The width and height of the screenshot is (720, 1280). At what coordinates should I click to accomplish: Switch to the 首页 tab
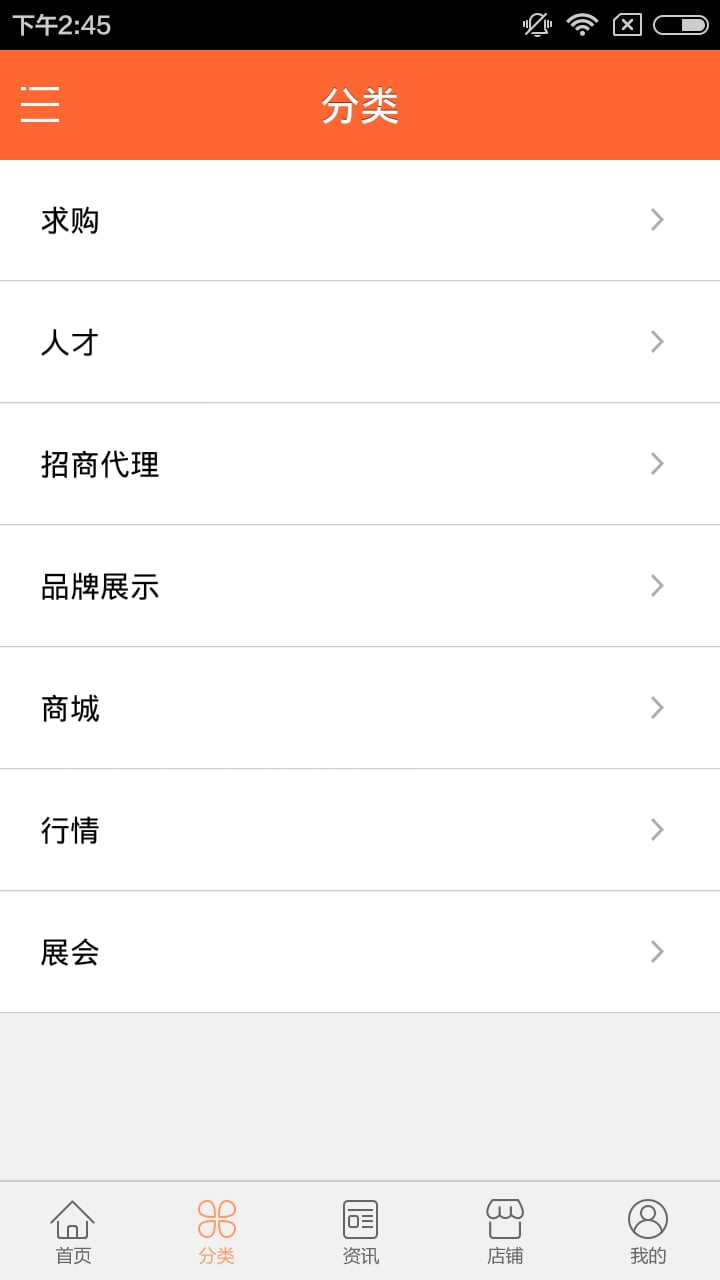click(x=73, y=1232)
